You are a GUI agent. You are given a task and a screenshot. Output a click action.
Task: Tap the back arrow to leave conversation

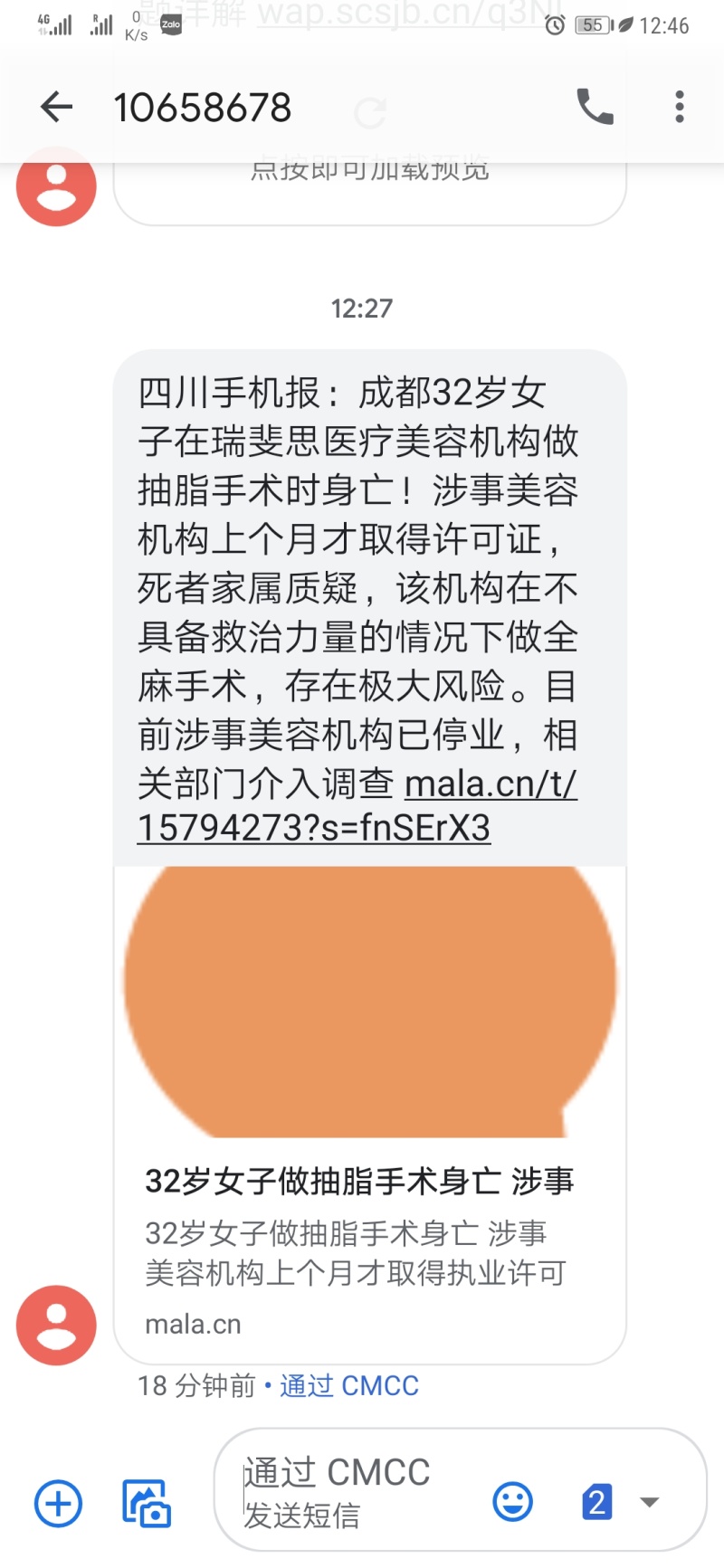click(56, 106)
